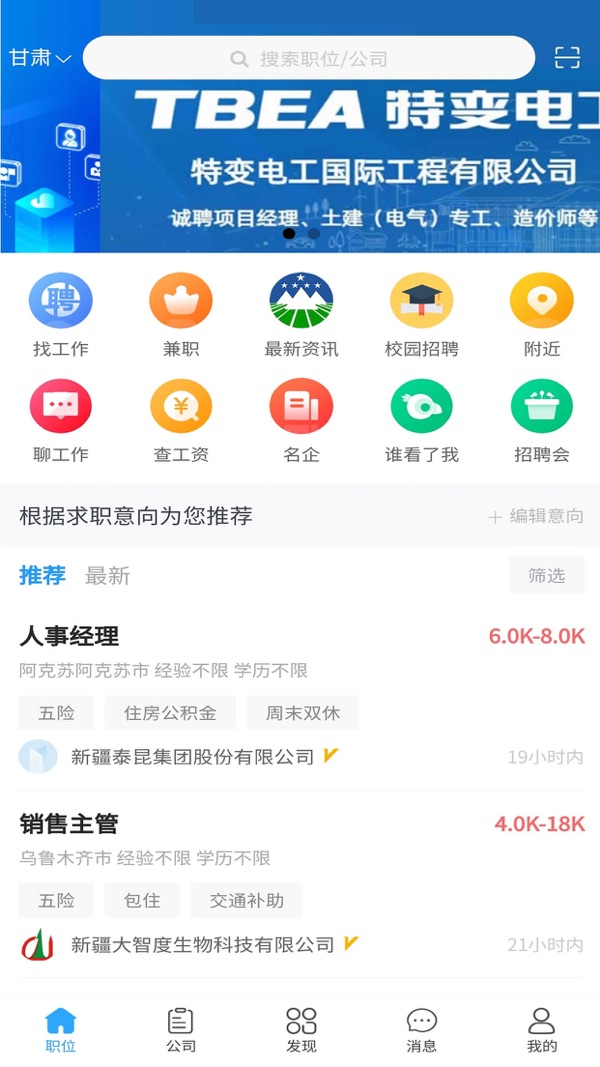The height and width of the screenshot is (1067, 600).
Task: Switch to the 消息 tab
Action: pos(421,1029)
